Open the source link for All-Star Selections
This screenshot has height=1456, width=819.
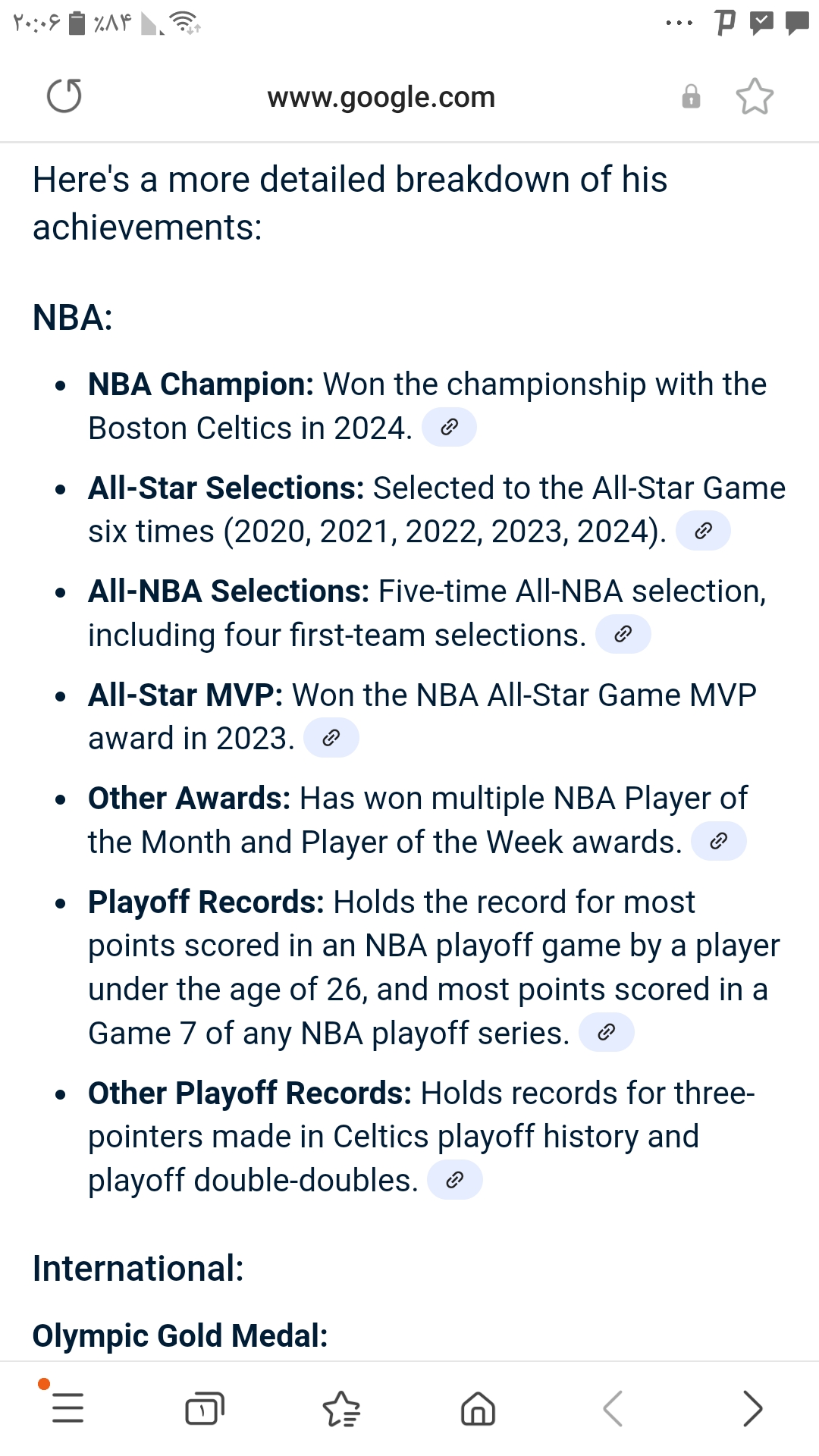pyautogui.click(x=703, y=531)
